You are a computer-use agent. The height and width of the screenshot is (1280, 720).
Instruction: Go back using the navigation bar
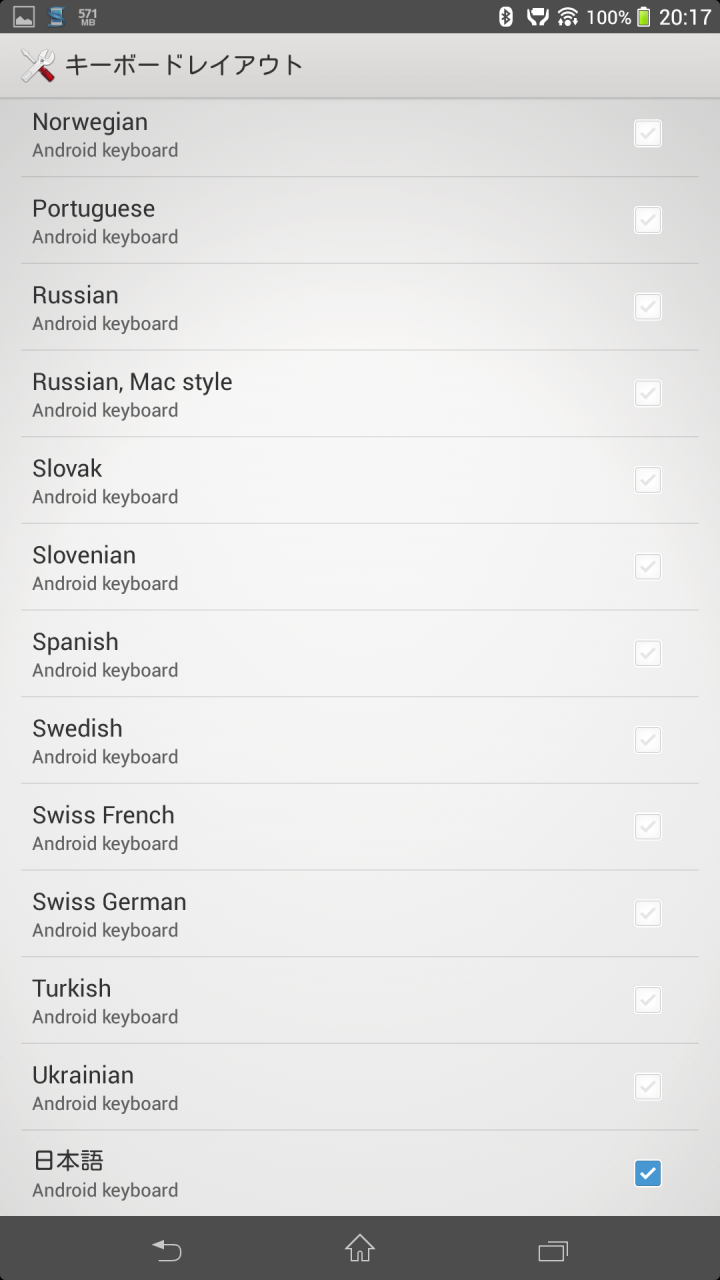pos(167,1249)
